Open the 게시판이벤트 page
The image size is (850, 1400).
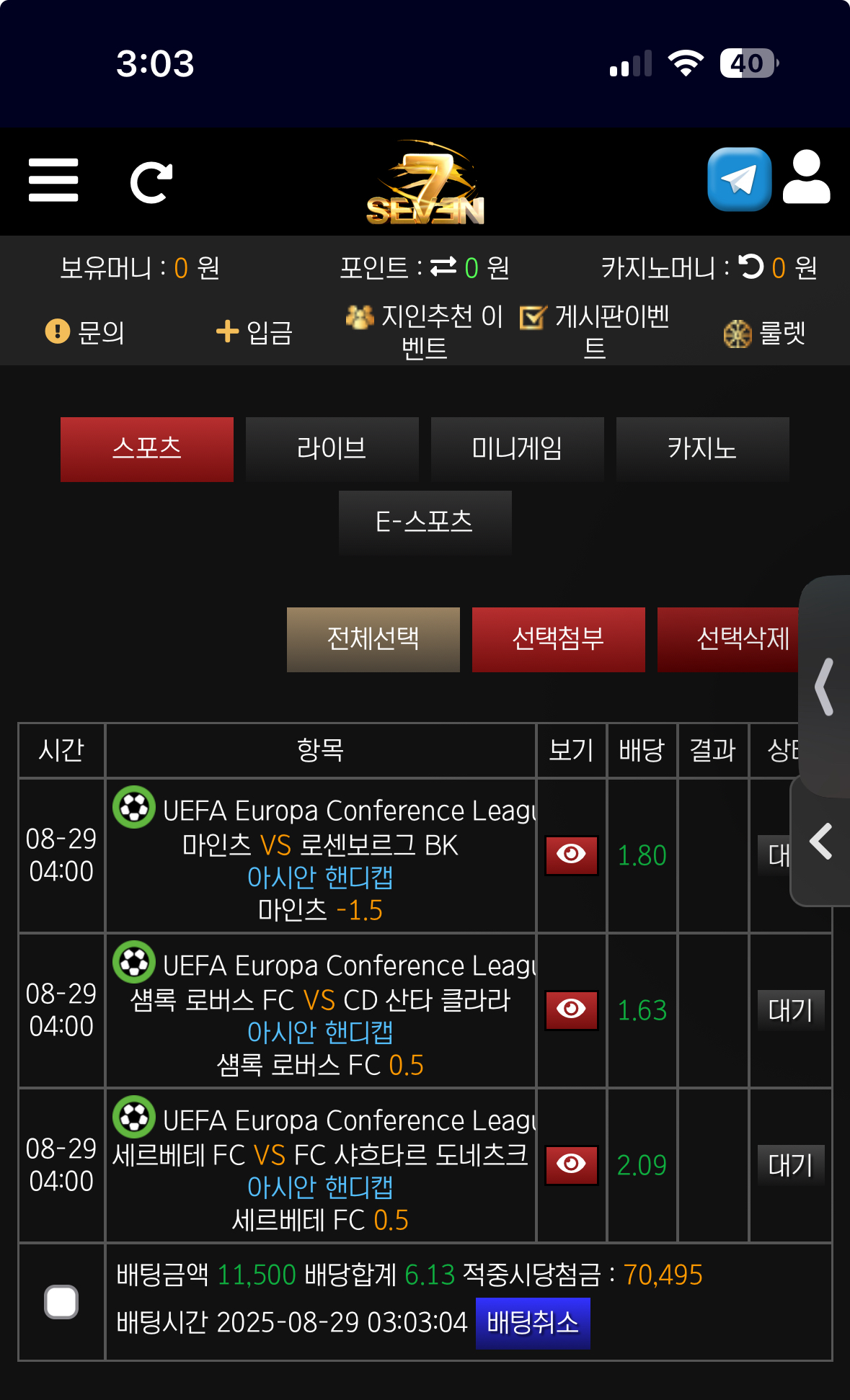point(595,331)
